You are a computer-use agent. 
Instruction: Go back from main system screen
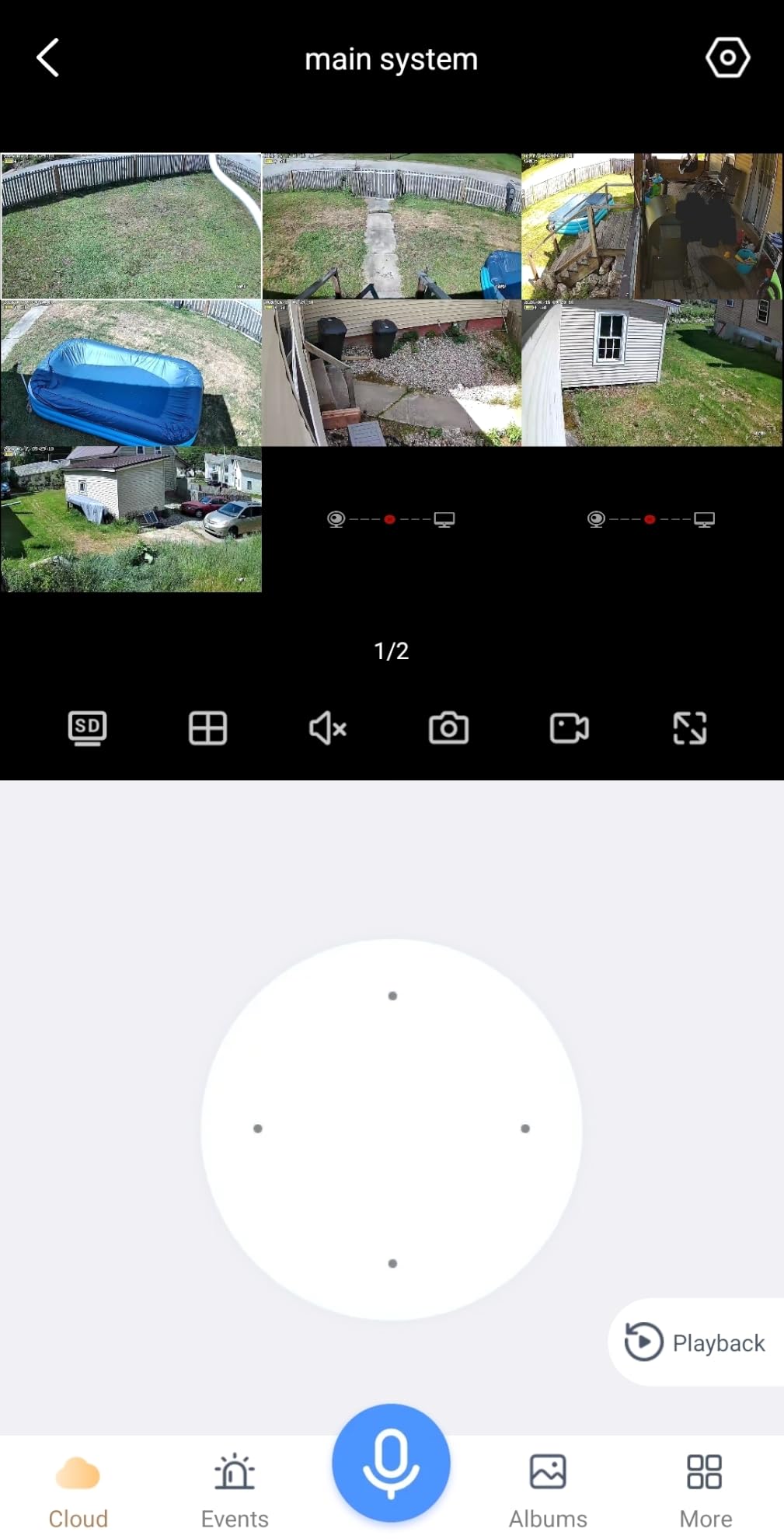point(48,58)
